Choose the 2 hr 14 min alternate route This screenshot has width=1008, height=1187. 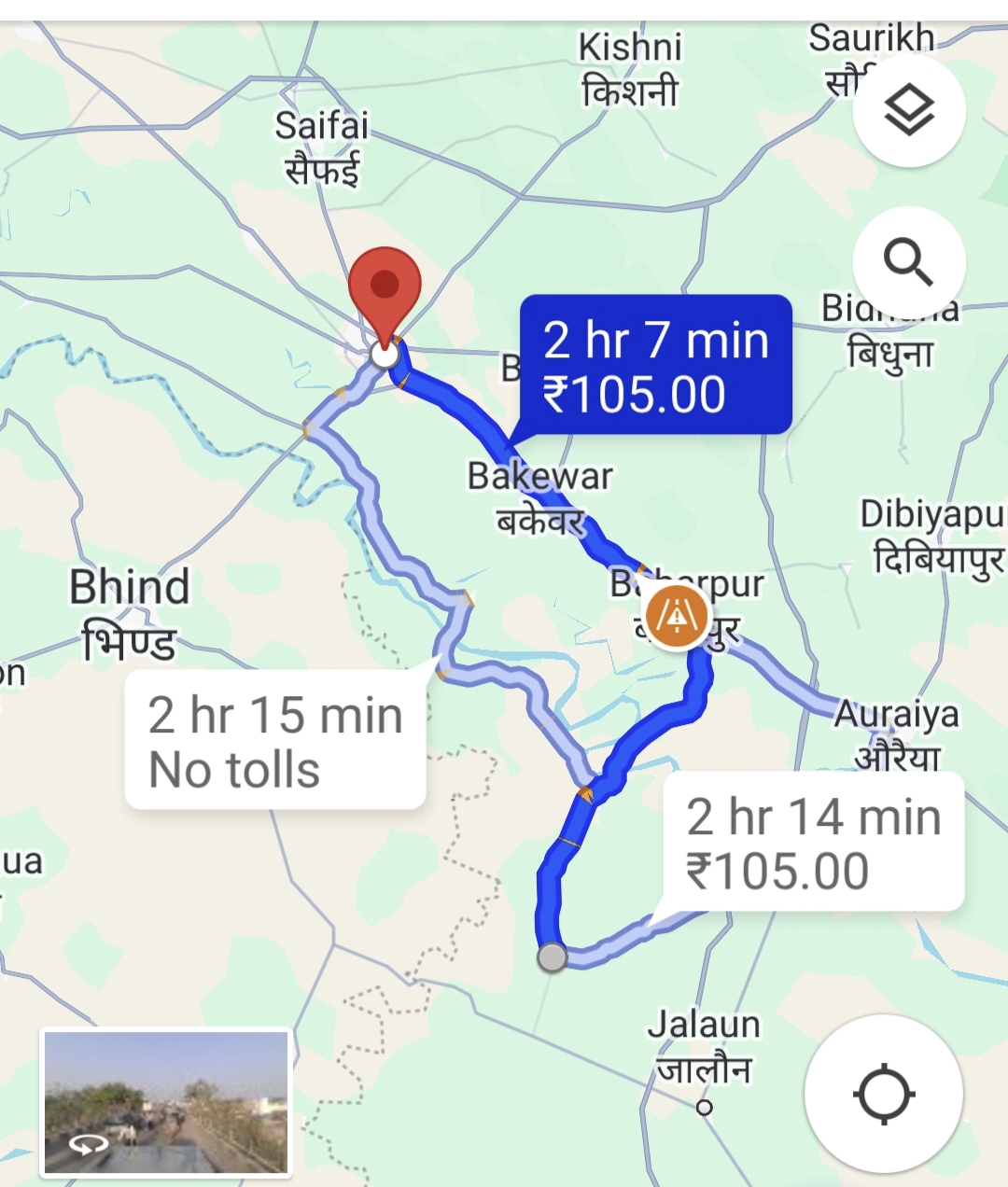coord(813,843)
